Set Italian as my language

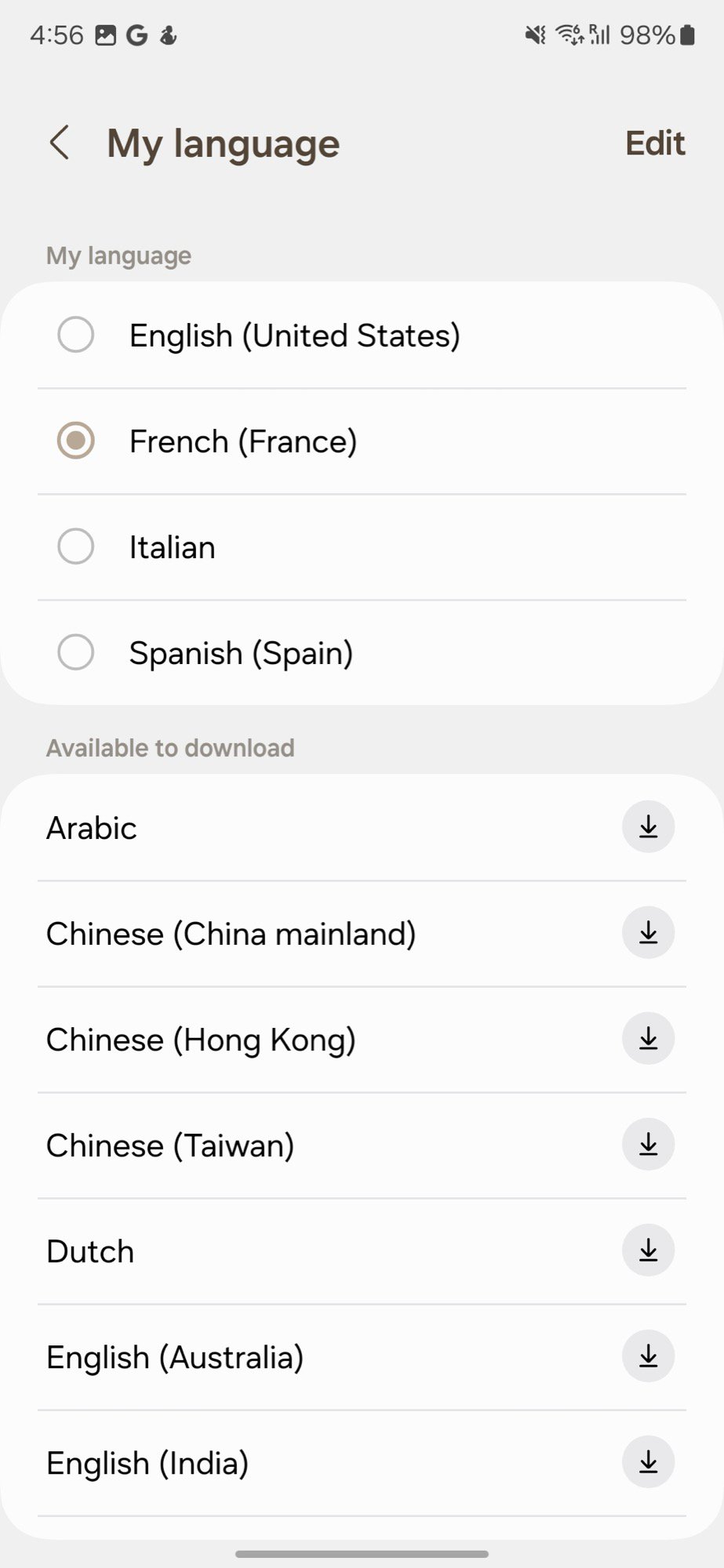76,546
